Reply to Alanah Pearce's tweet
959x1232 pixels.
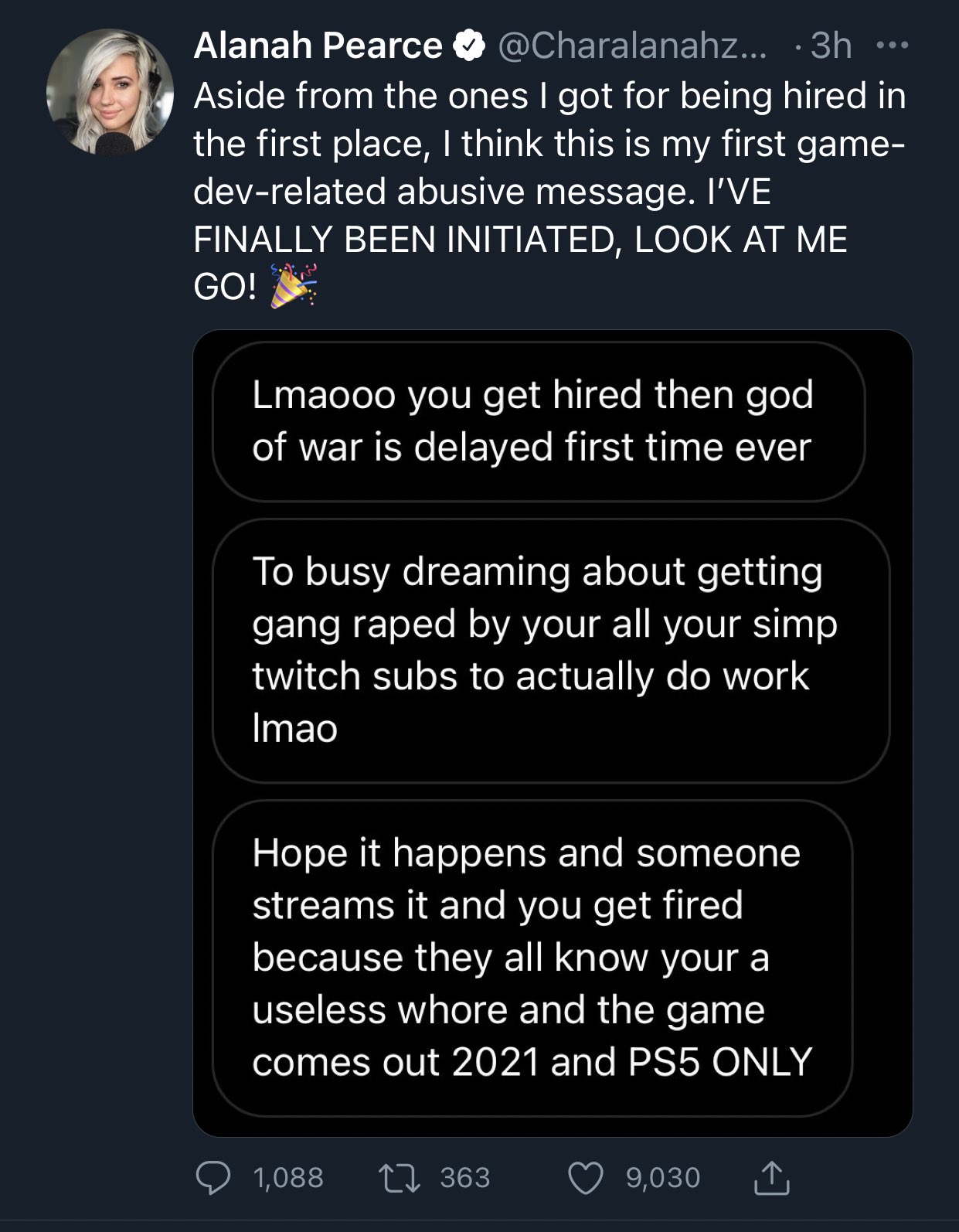coord(213,1177)
